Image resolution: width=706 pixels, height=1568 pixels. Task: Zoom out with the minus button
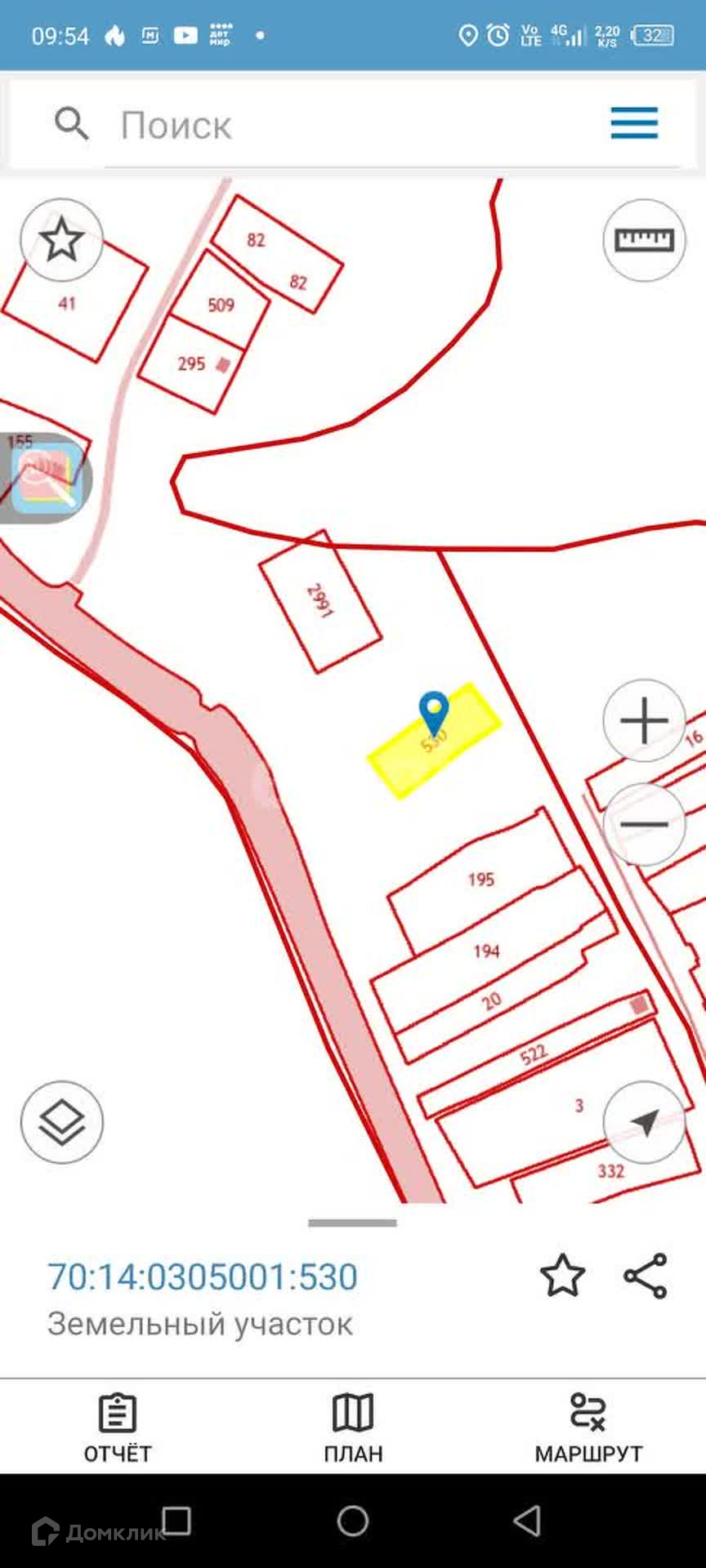[644, 824]
